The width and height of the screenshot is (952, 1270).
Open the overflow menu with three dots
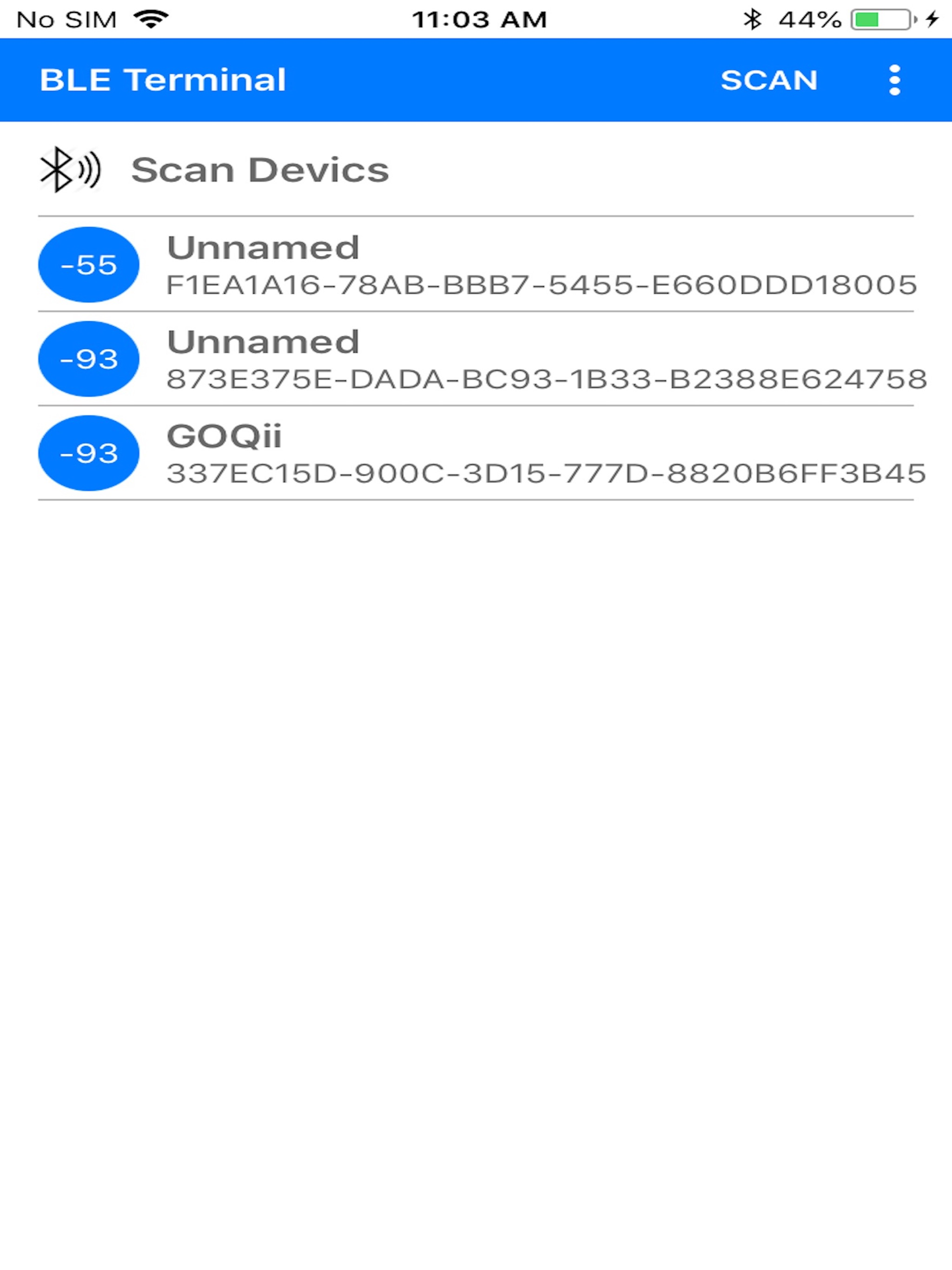tap(894, 80)
